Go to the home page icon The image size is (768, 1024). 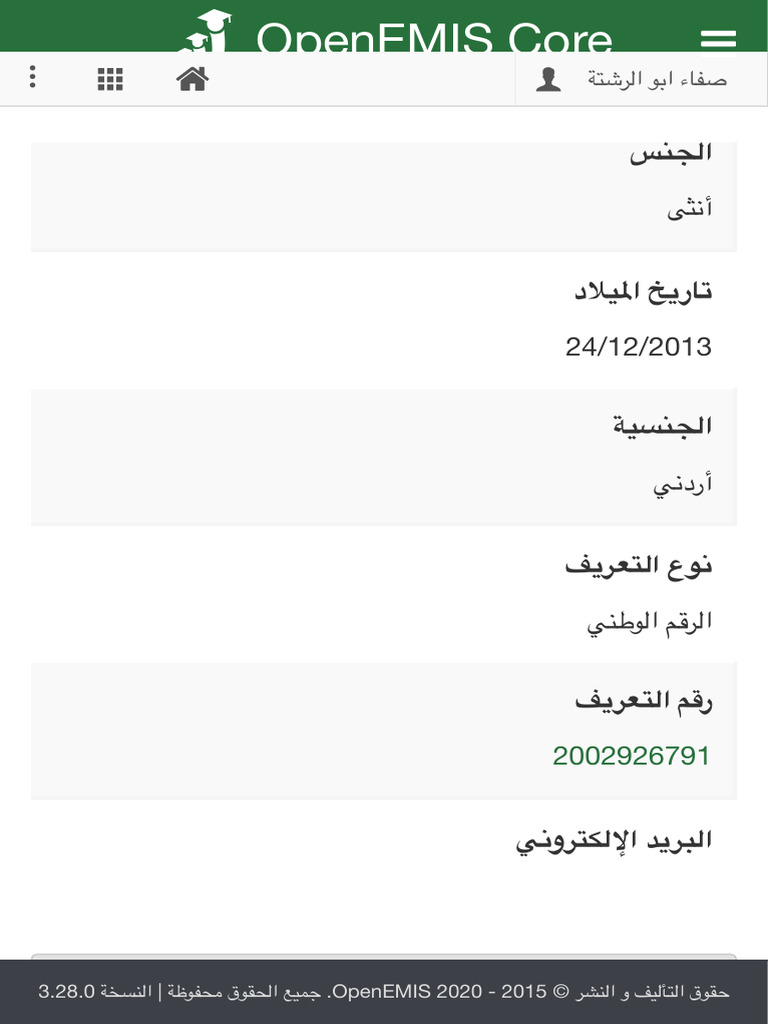tap(193, 79)
